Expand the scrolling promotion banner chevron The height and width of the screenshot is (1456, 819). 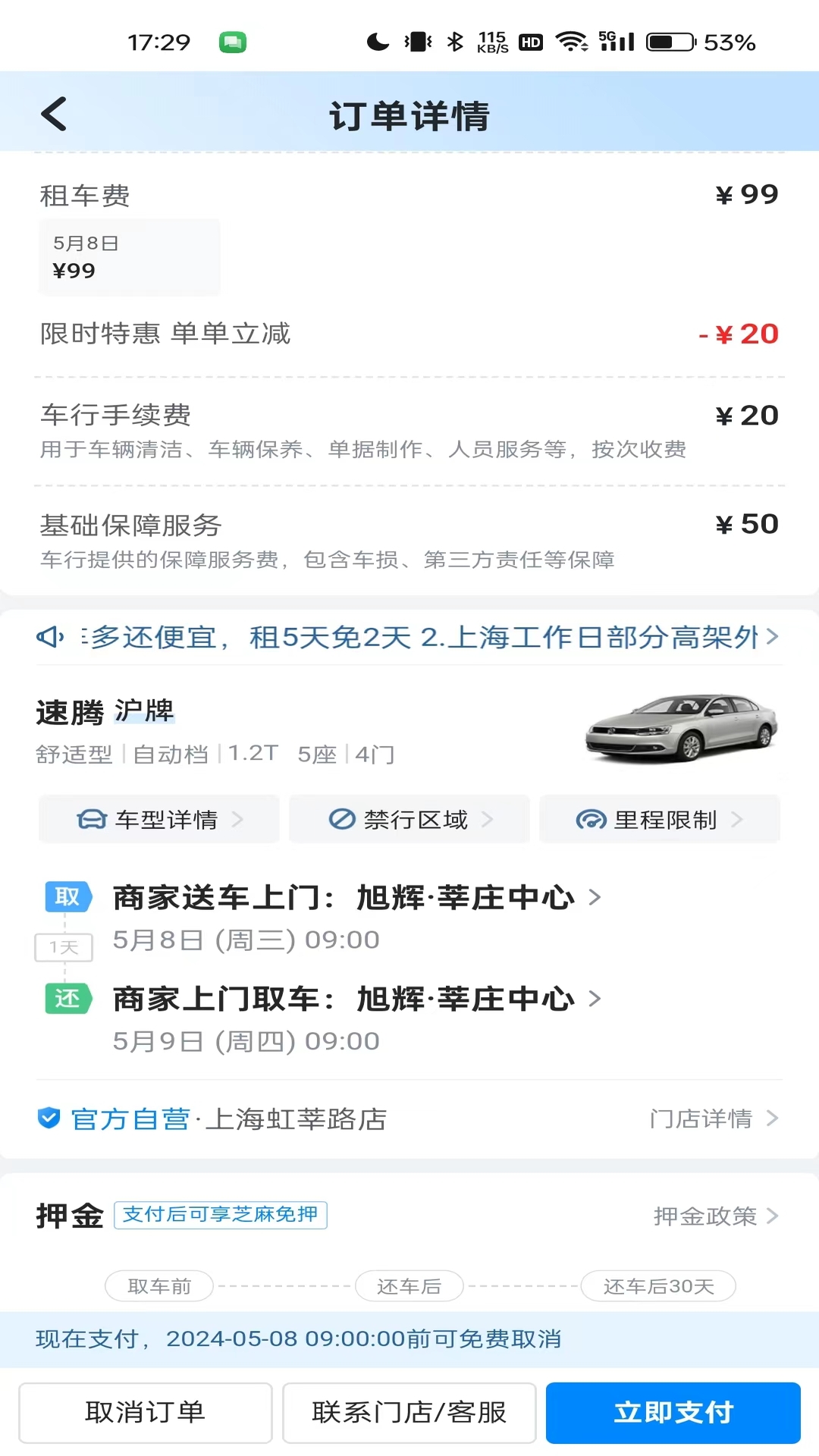[773, 637]
